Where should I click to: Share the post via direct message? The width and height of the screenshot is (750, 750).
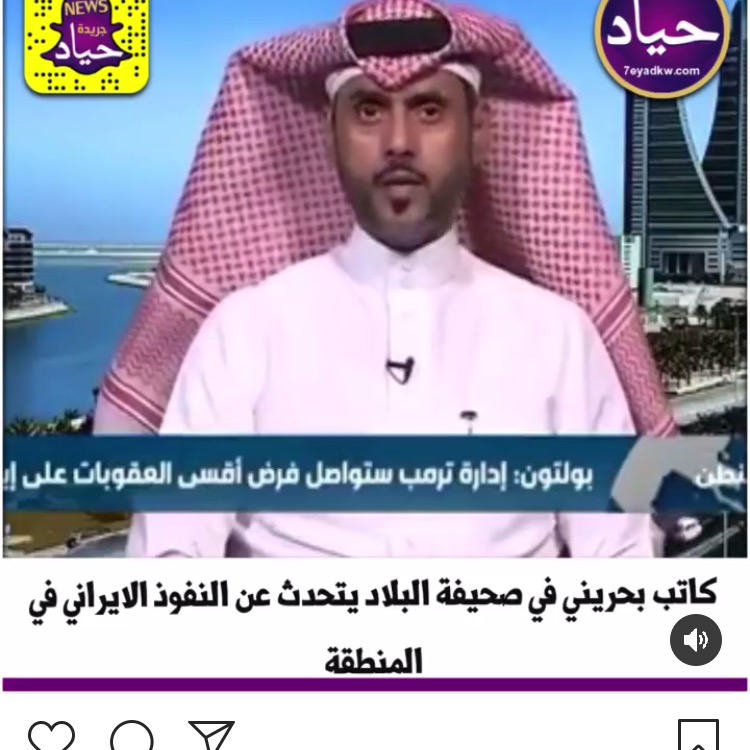(211, 737)
